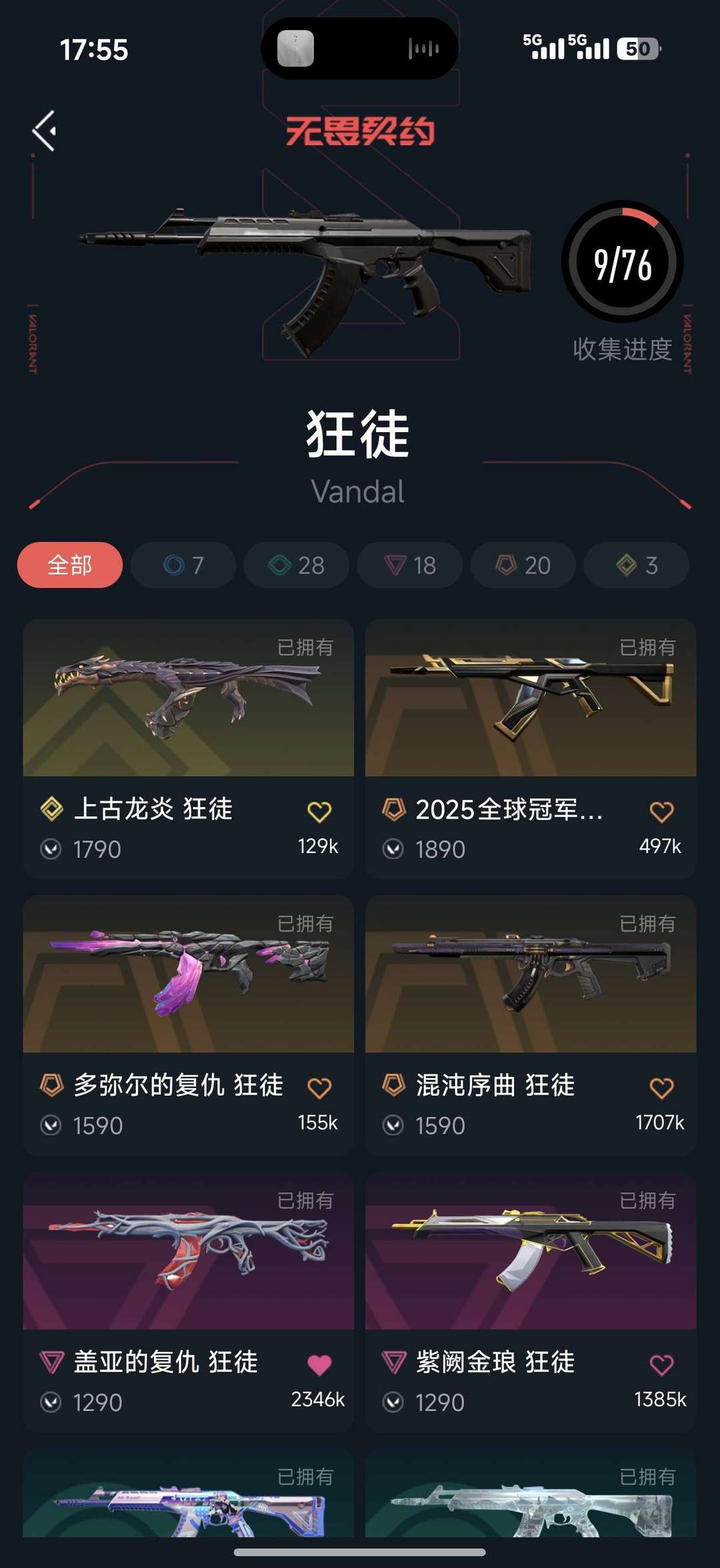Open the Exclusive rarity filter showing 20
720x1568 pixels.
pyautogui.click(x=523, y=565)
